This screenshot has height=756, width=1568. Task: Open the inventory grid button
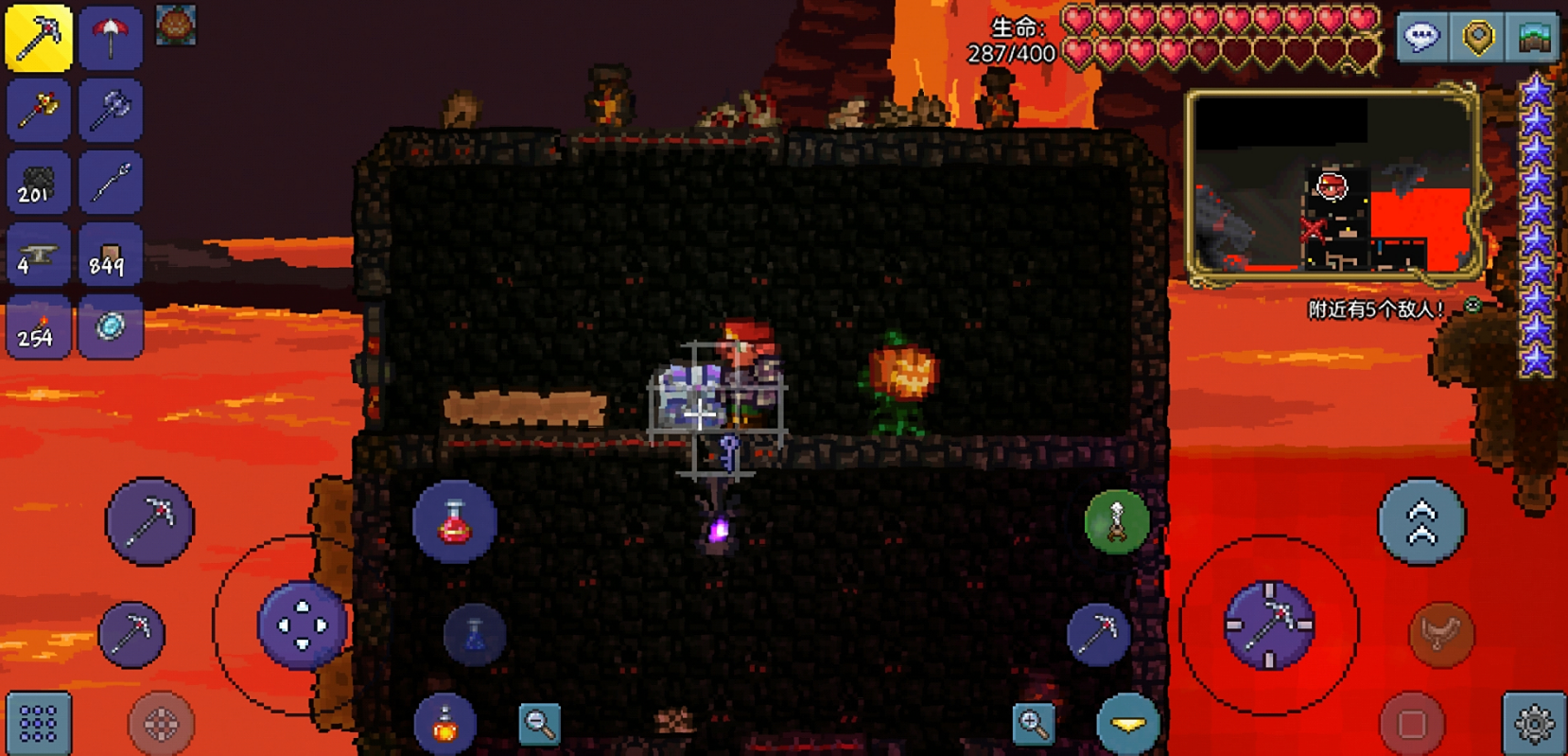pos(39,724)
